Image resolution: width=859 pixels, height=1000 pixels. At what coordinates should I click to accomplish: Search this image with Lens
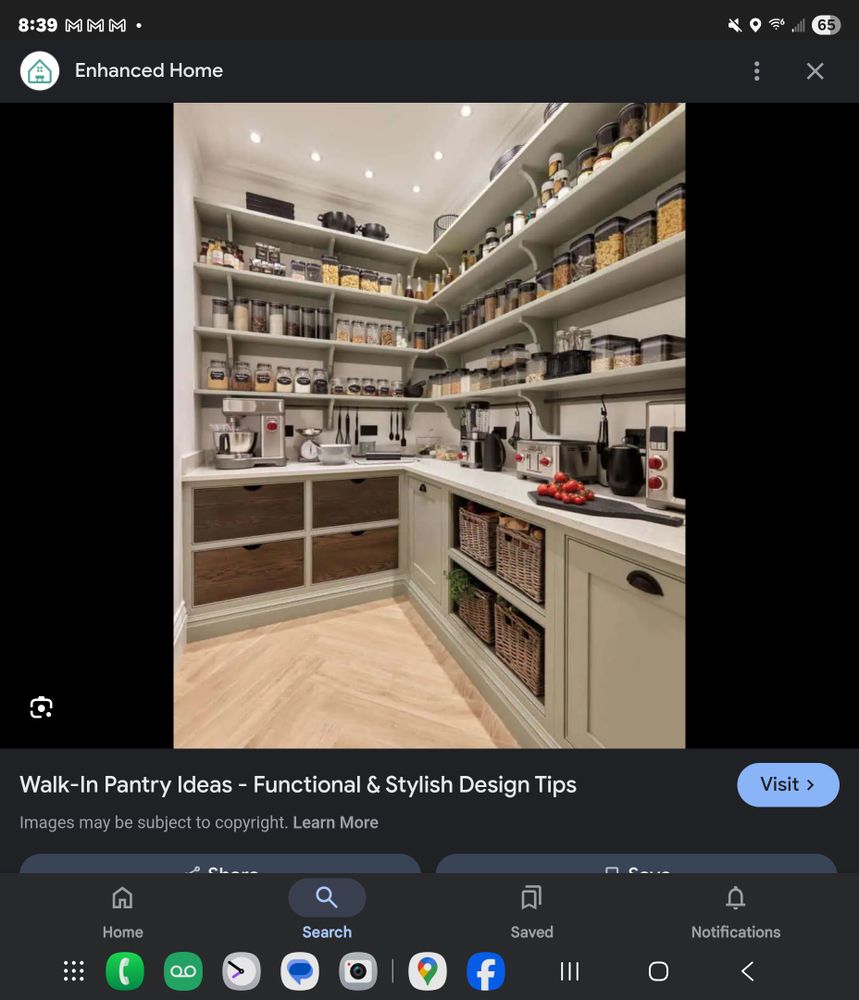[x=41, y=708]
